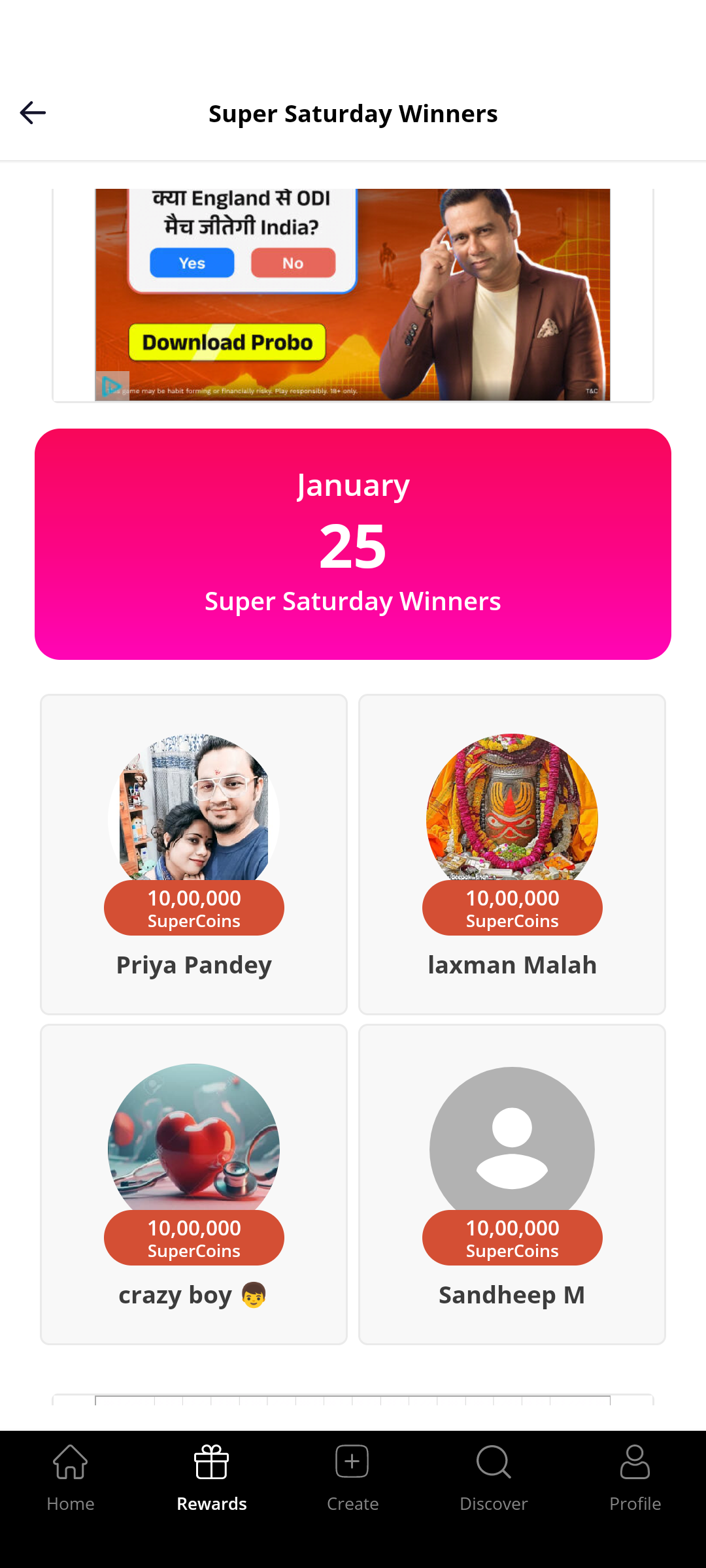Open laxman Malah's winner card
Viewport: 706px width, 1568px height.
coord(512,854)
